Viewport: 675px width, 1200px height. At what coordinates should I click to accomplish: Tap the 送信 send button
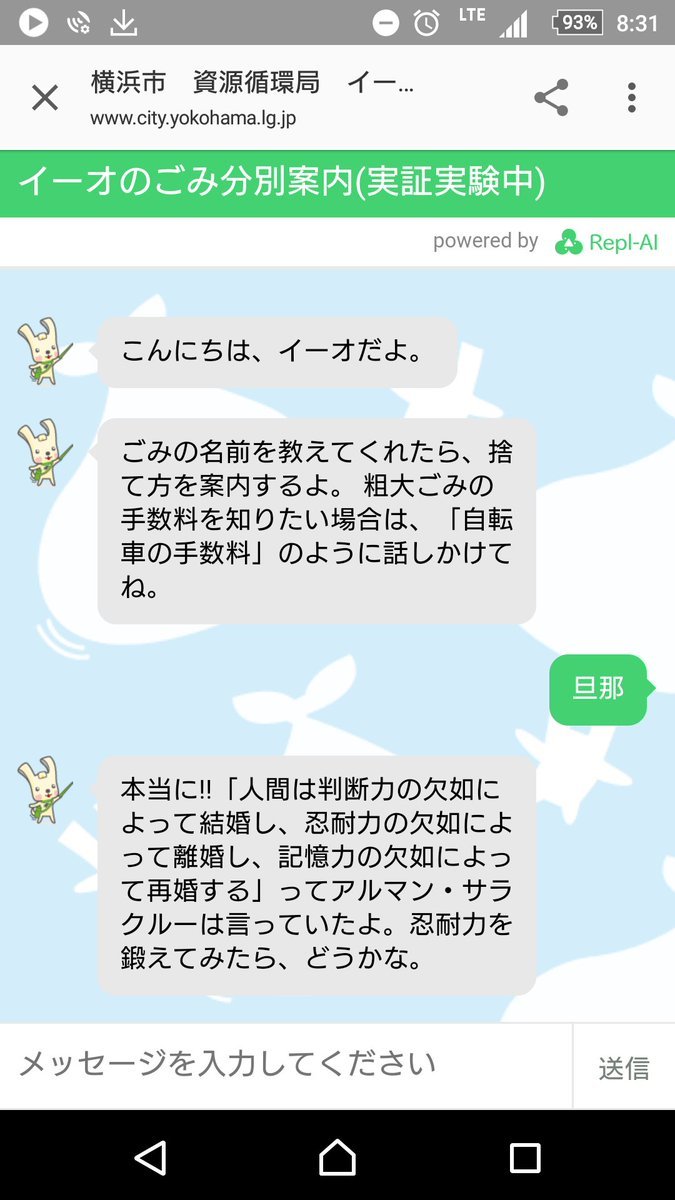click(624, 1067)
